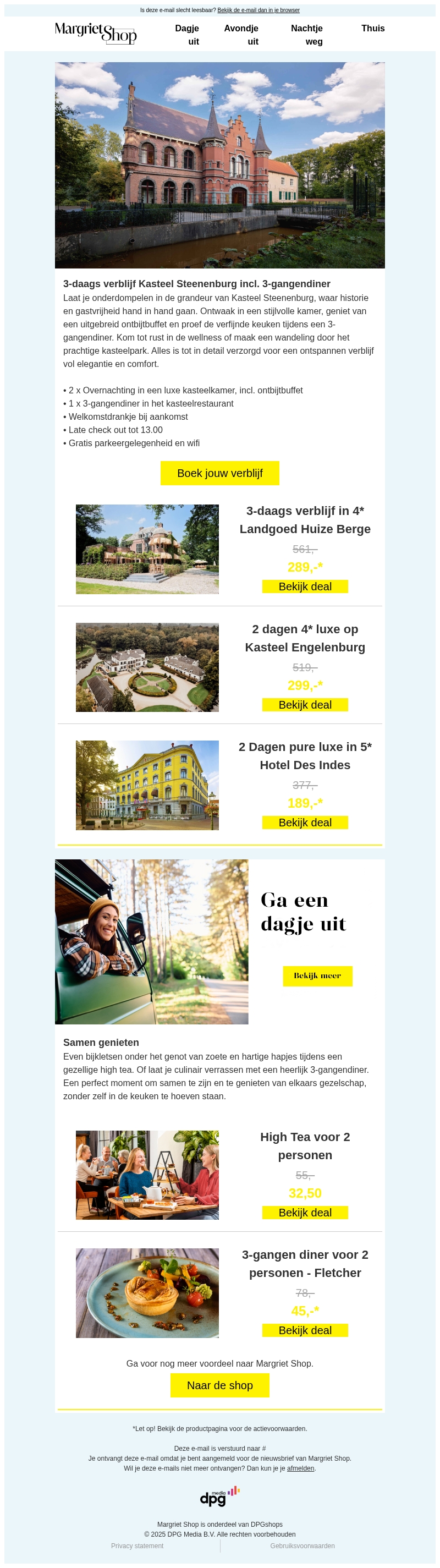Open the 'Bekijk de e-mail dan in je browser' link
Image resolution: width=440 pixels, height=1568 pixels.
tap(258, 10)
